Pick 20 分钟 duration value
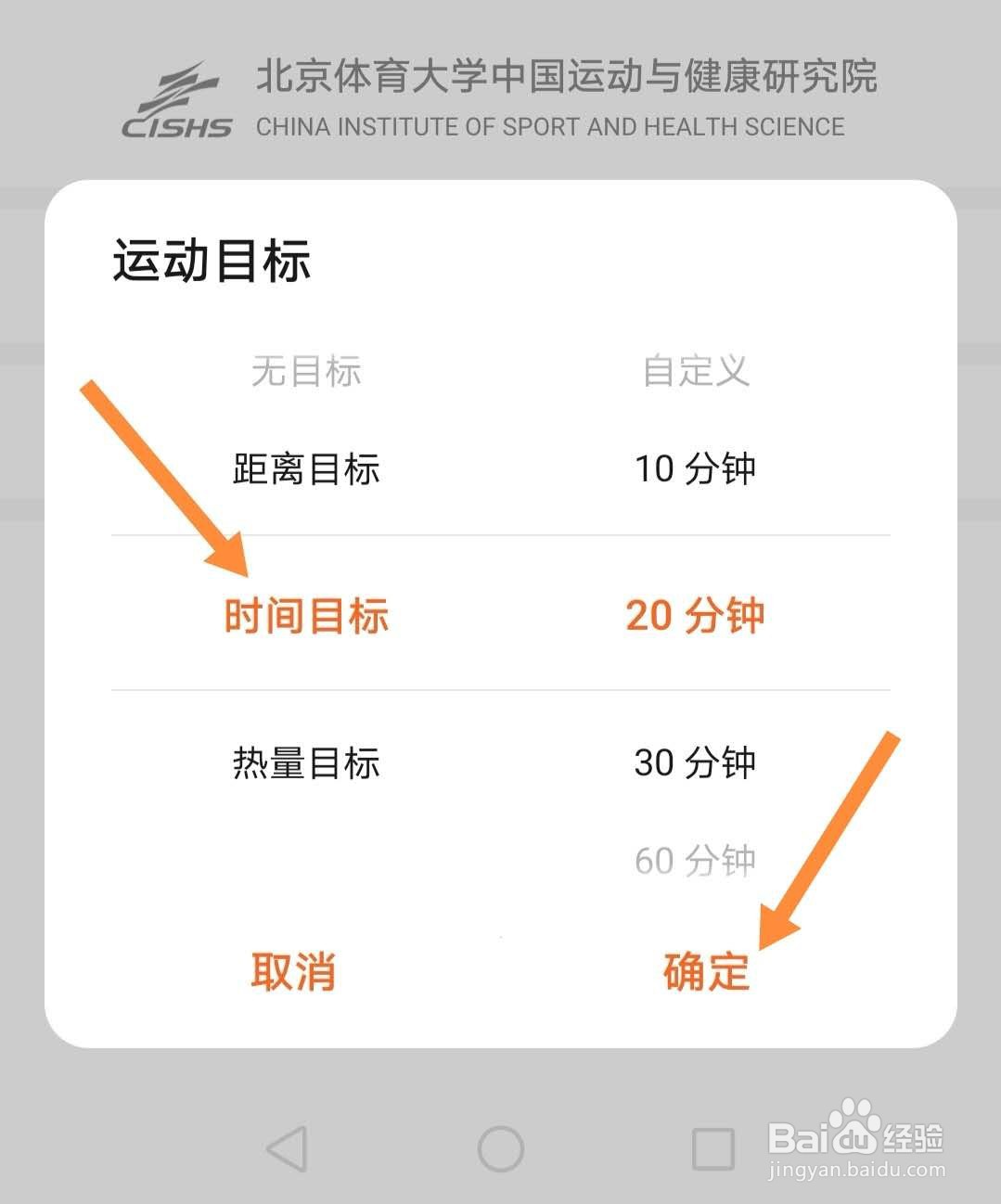 pyautogui.click(x=696, y=614)
